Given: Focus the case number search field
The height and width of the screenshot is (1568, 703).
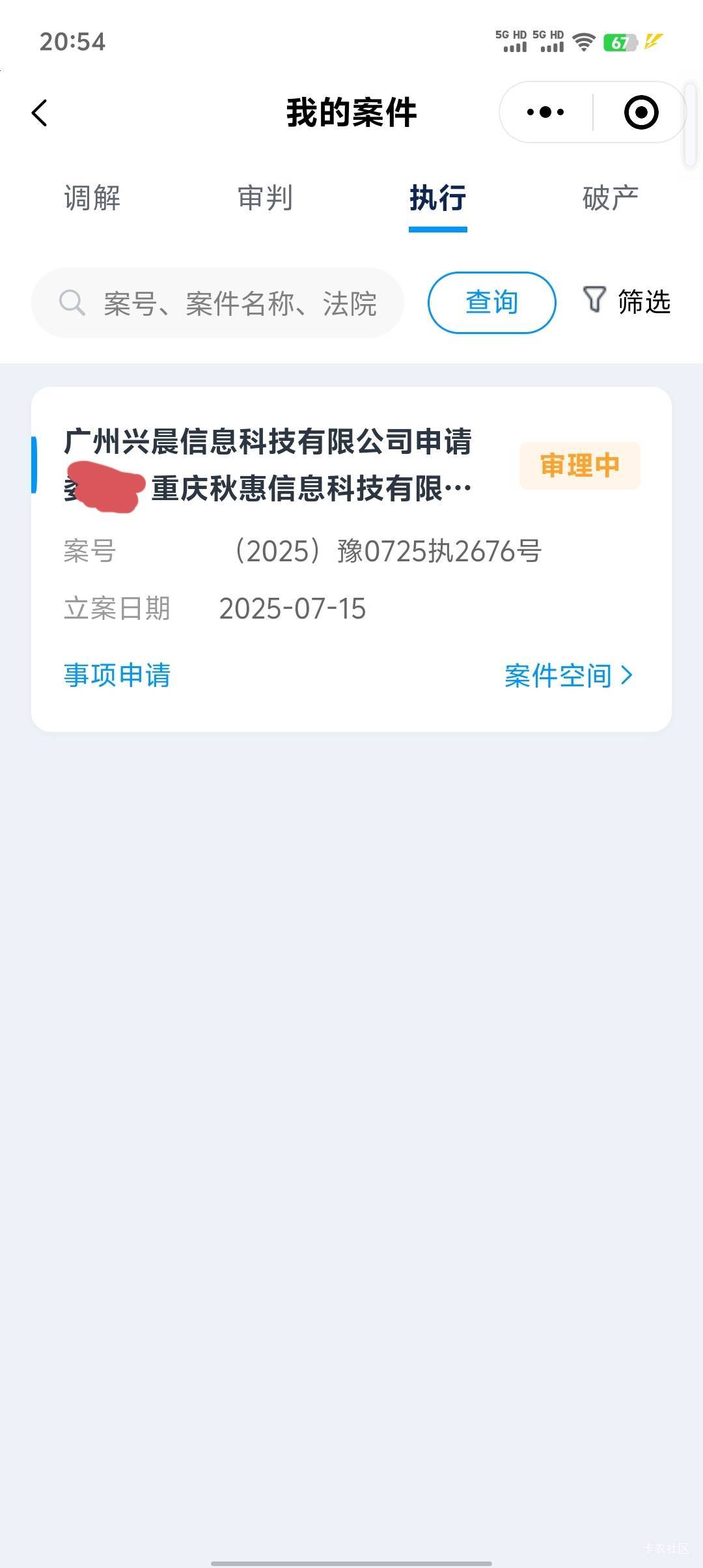Looking at the screenshot, I should click(x=217, y=303).
